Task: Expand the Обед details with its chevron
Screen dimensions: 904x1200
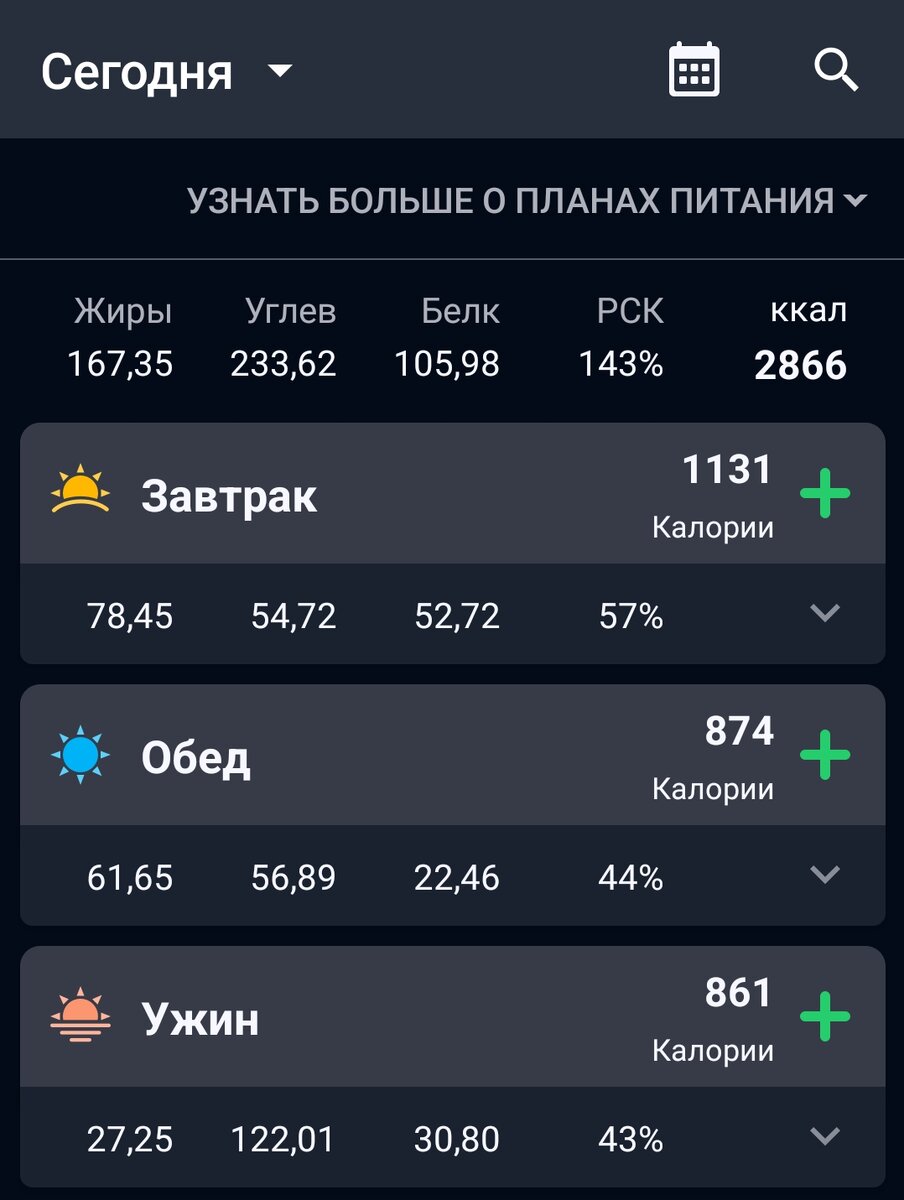Action: 823,876
